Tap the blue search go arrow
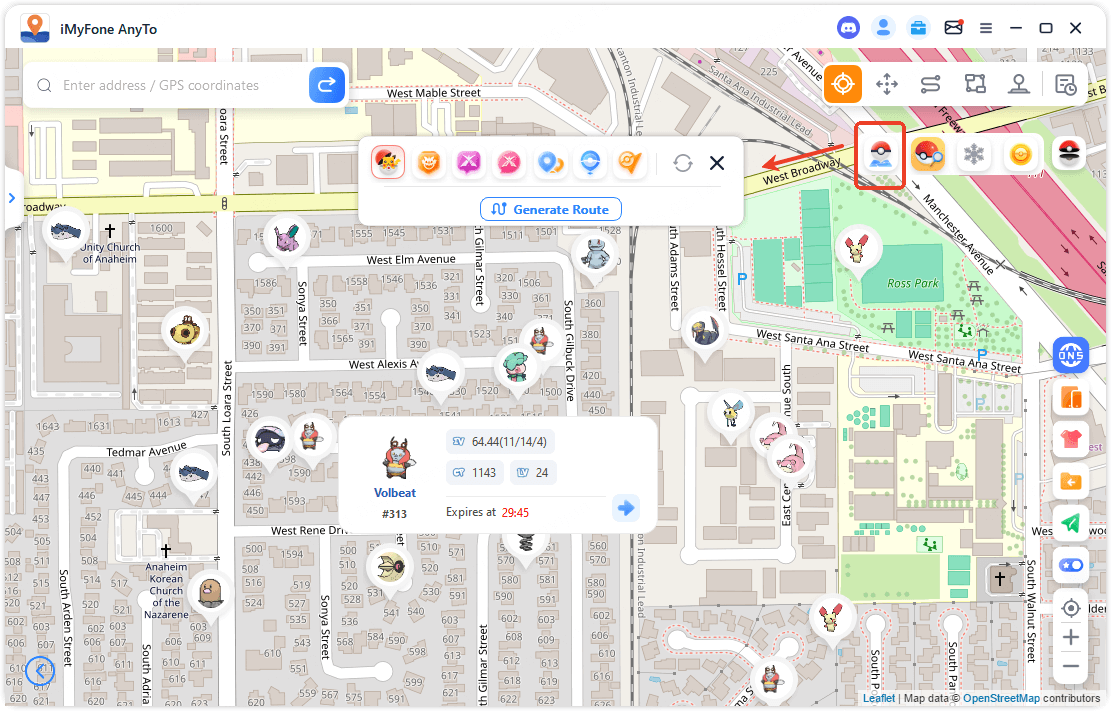The image size is (1111, 711). [x=326, y=86]
